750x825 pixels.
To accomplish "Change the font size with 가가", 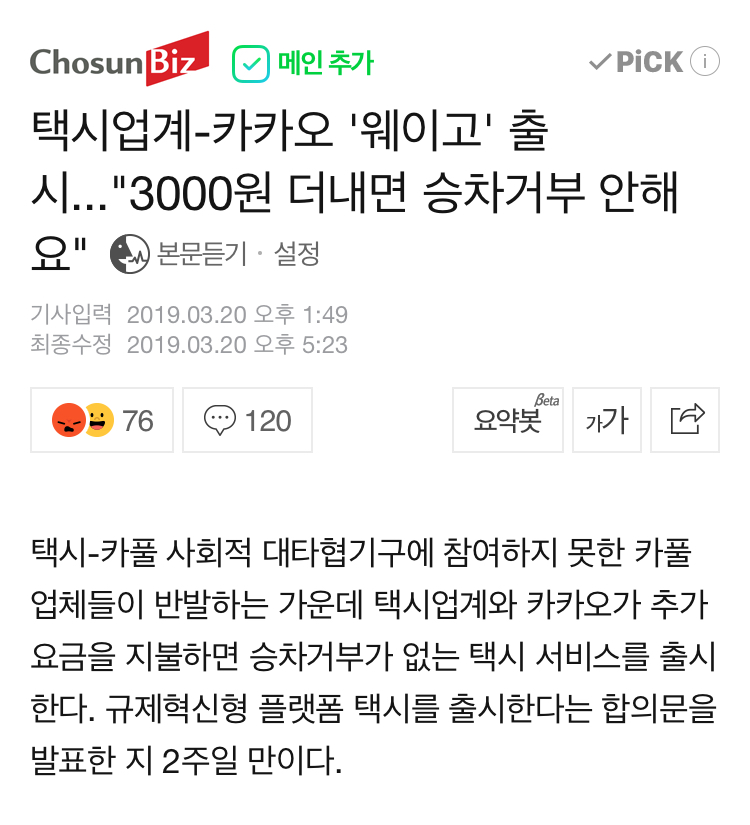I will pos(607,420).
